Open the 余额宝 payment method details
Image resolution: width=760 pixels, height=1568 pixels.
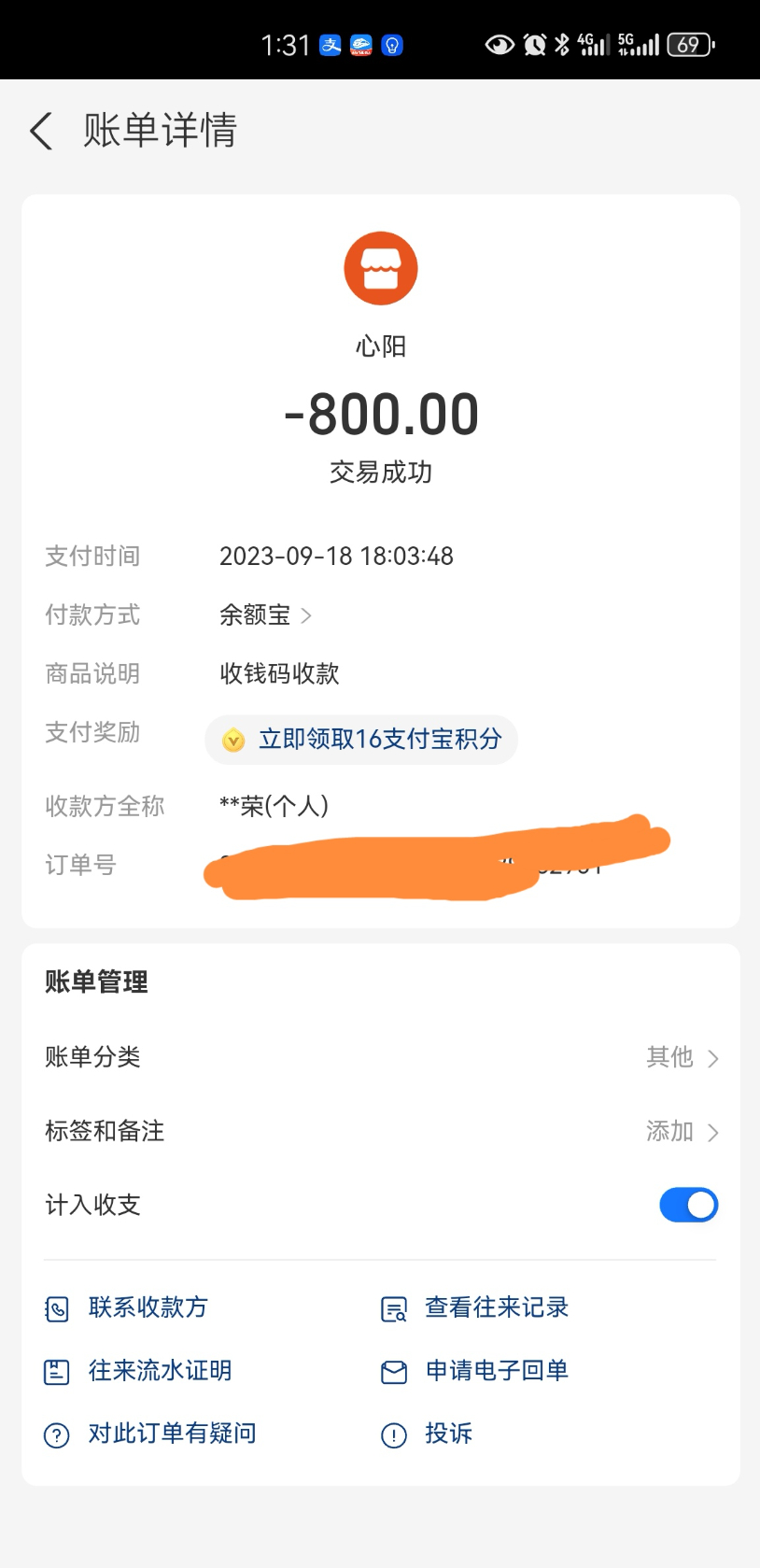point(265,615)
